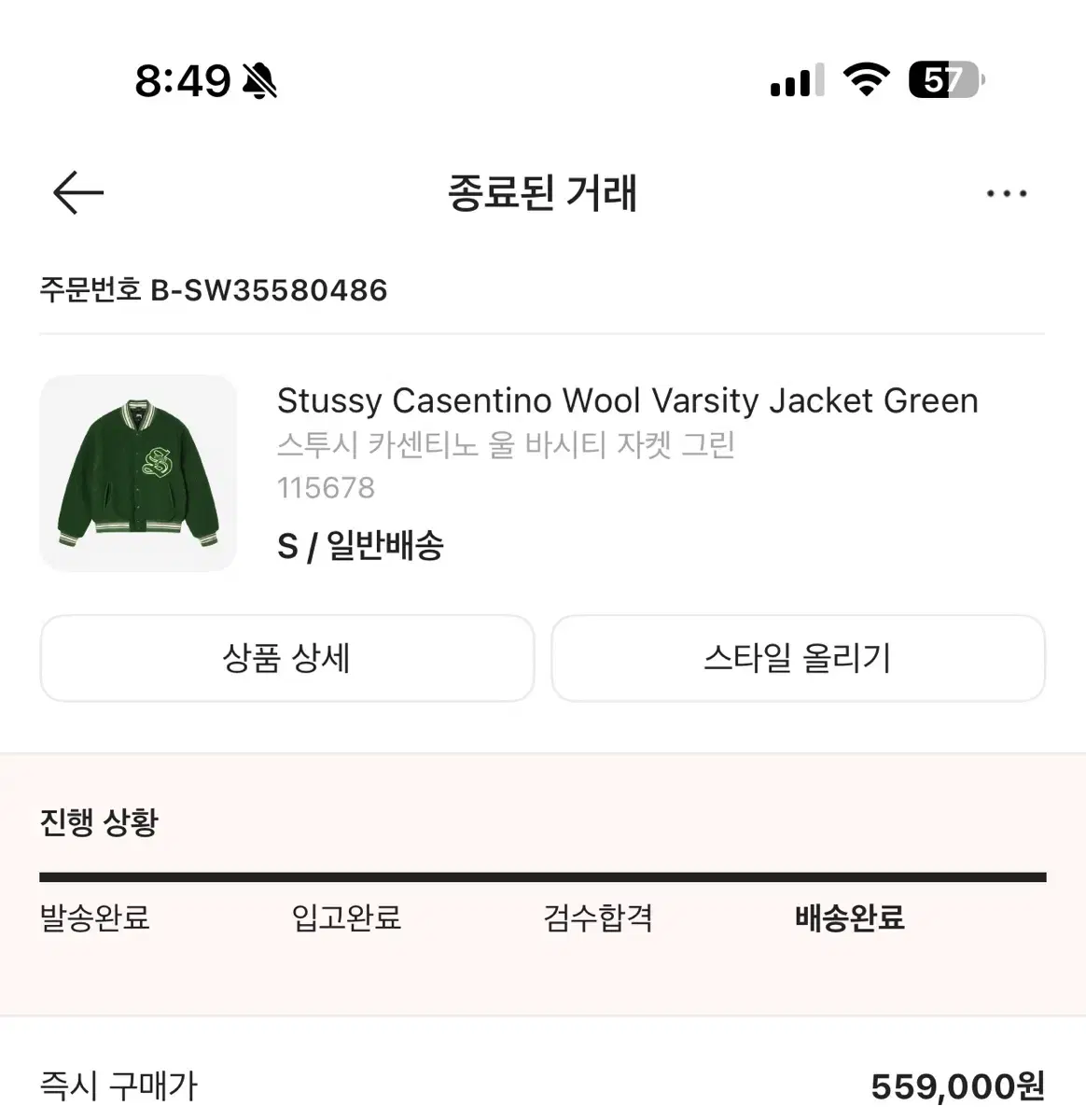The width and height of the screenshot is (1086, 1120).
Task: Expand the 진행 상황 progress section
Action: (99, 822)
